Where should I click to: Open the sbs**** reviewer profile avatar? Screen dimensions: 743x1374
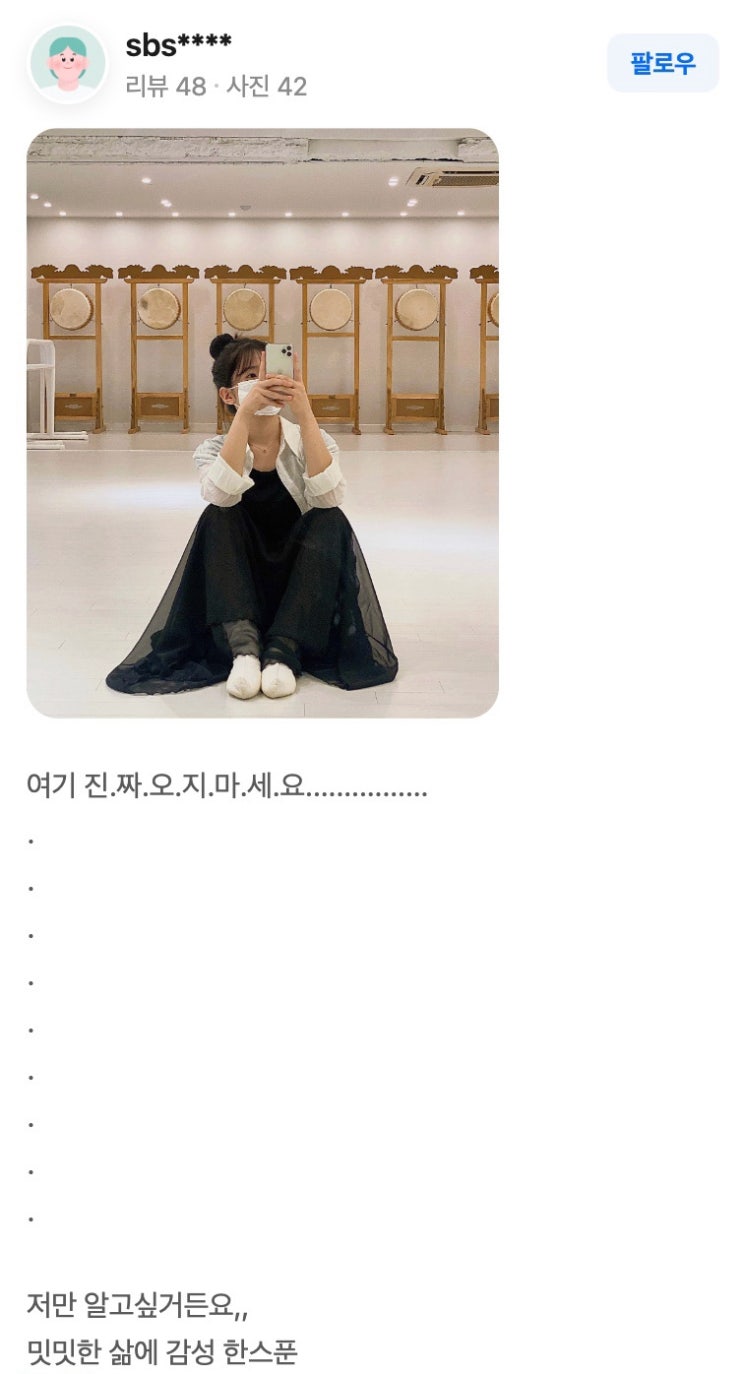(x=68, y=63)
